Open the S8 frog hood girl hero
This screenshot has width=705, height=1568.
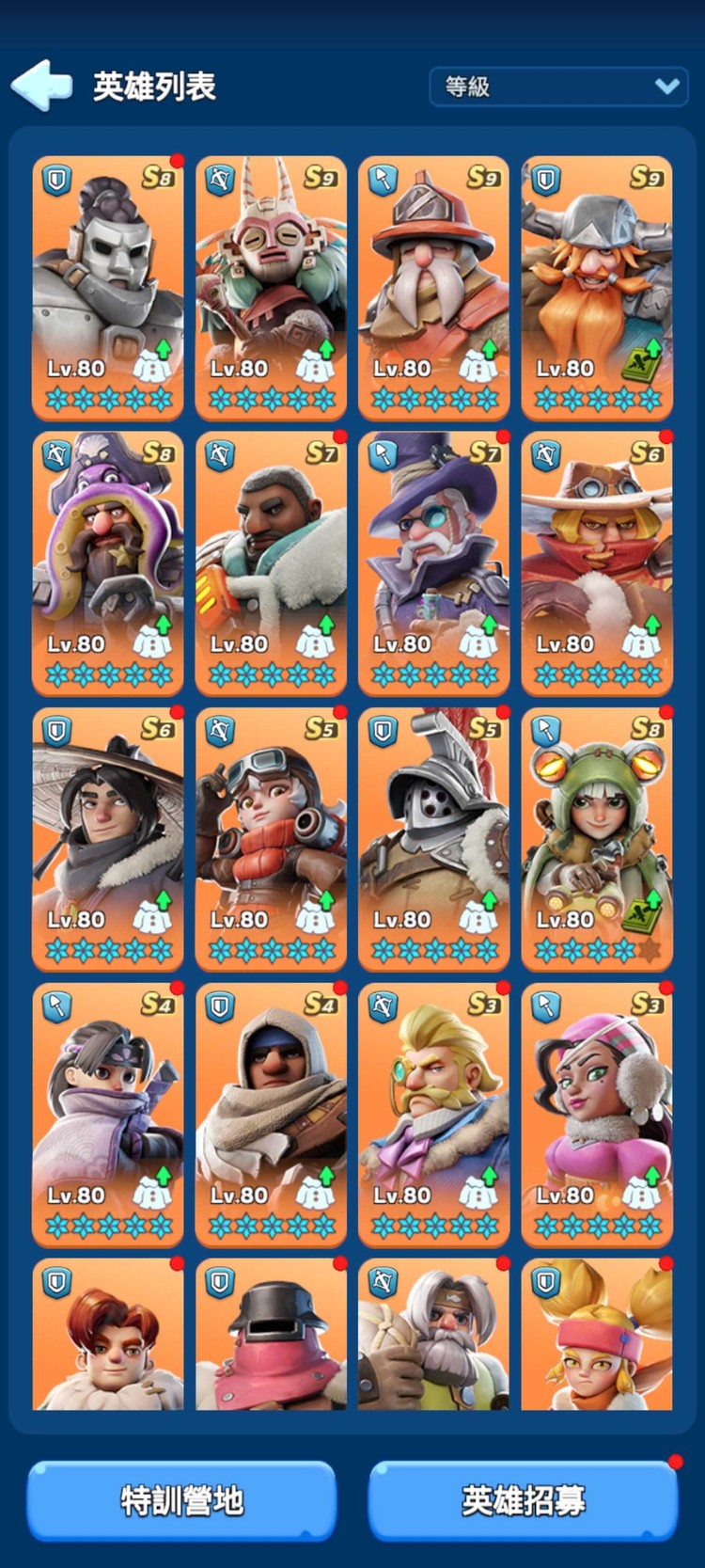(x=597, y=835)
